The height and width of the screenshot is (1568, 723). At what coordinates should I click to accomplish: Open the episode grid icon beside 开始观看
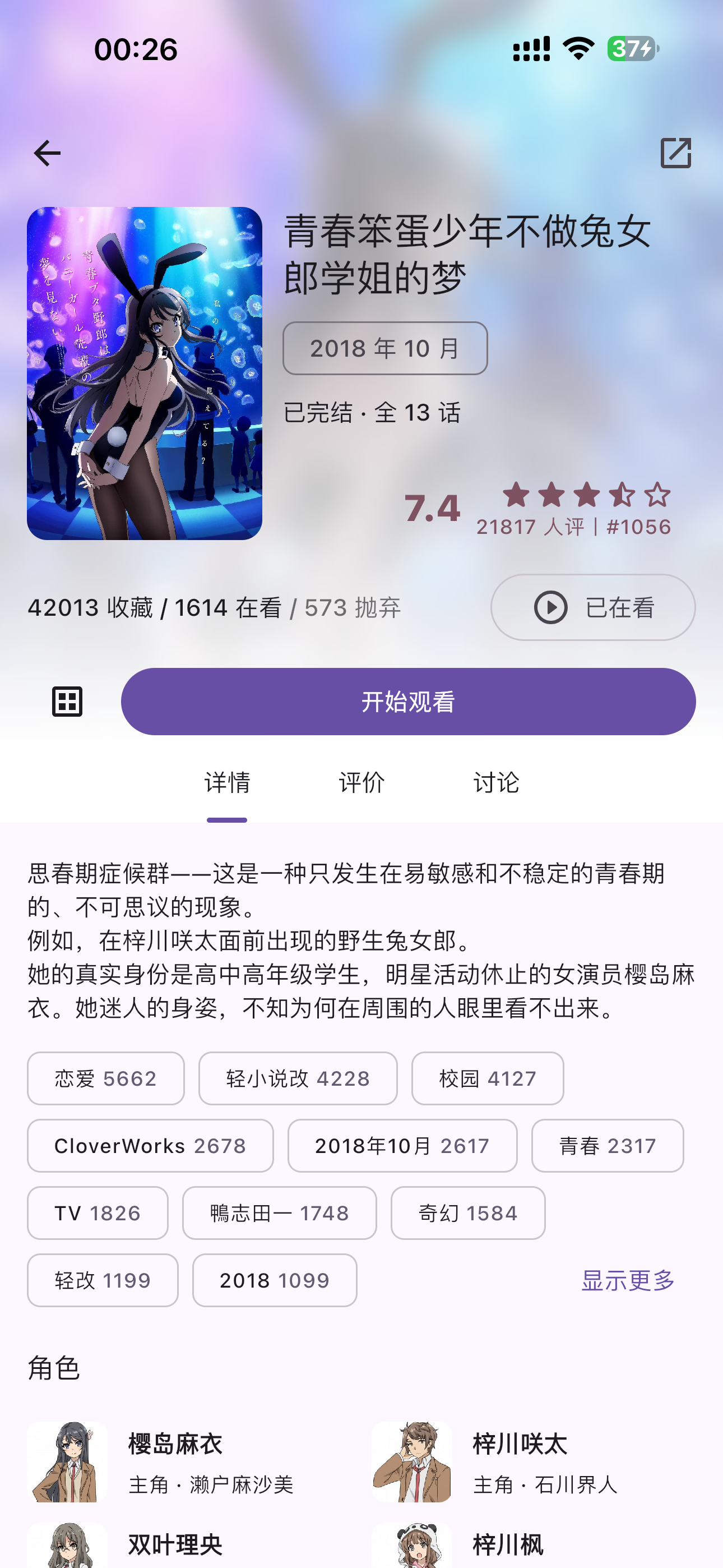[x=67, y=700]
